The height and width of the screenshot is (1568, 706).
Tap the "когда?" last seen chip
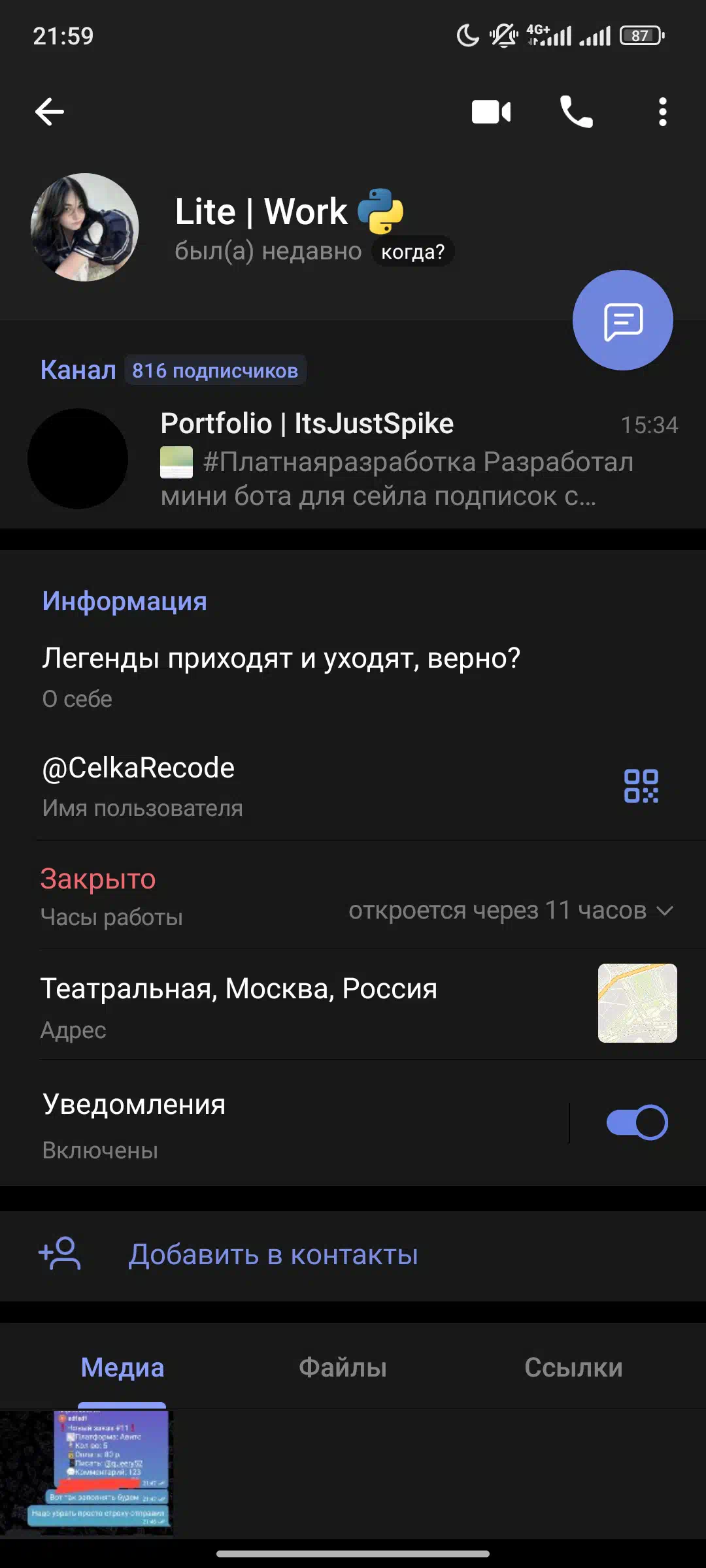[412, 252]
